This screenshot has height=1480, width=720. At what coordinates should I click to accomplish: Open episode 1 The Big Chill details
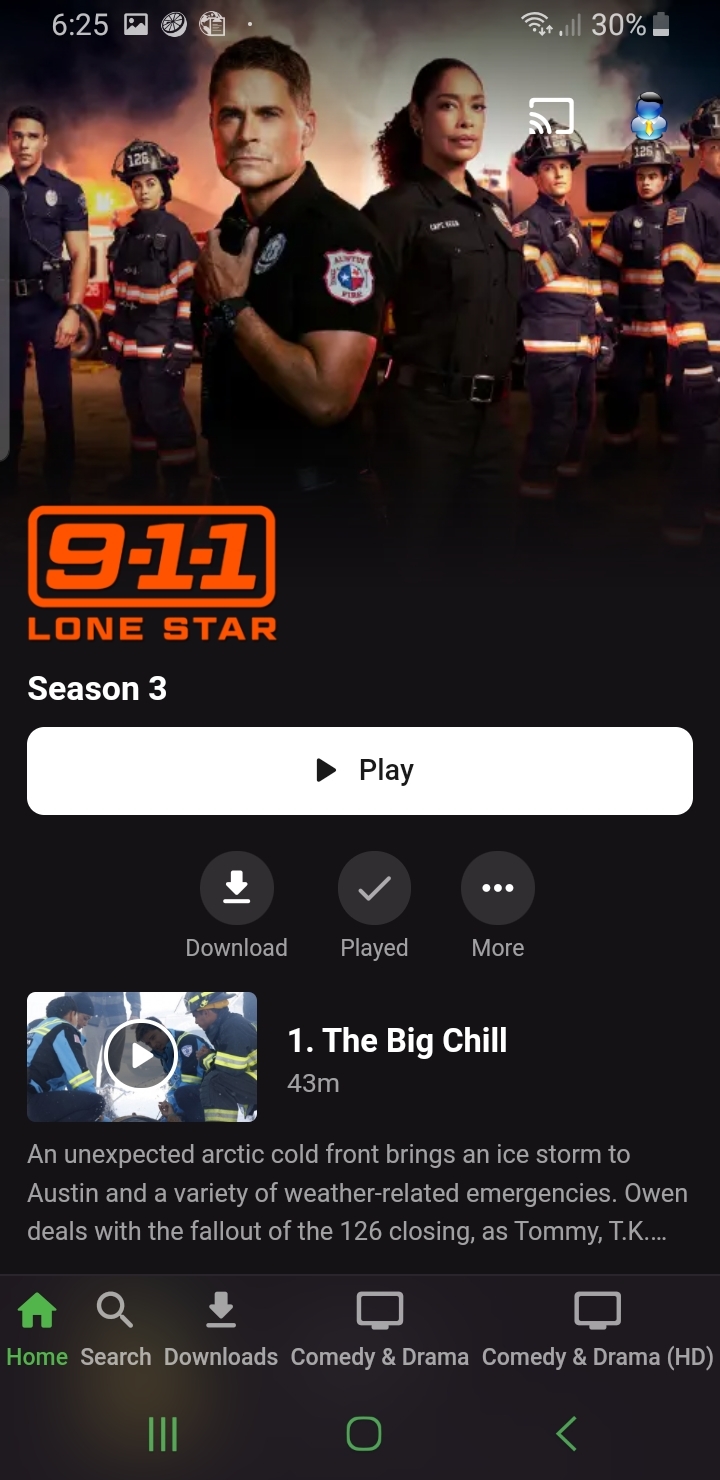coord(398,1041)
